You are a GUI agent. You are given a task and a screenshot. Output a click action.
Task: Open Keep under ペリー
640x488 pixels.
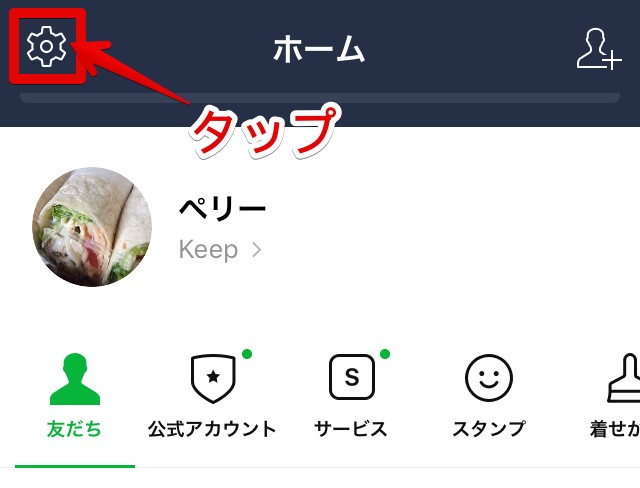pos(219,249)
